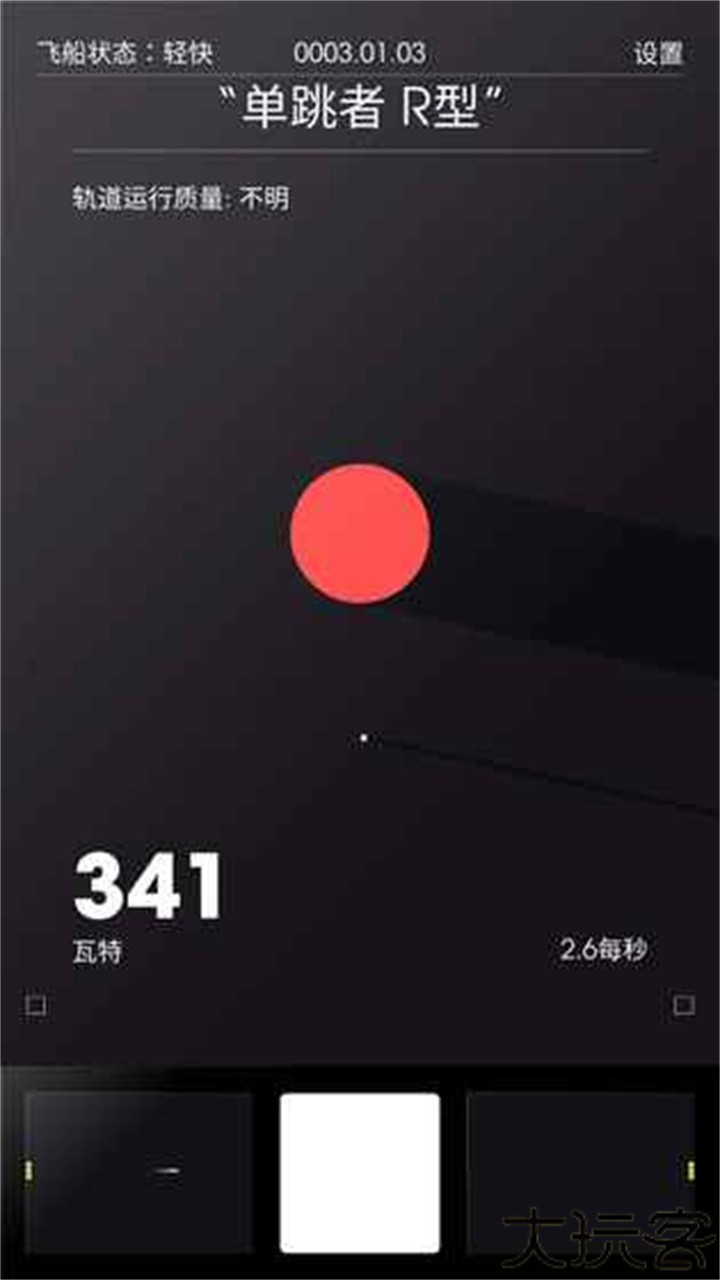
Task: Tap the small square icon on left
Action: coord(36,1006)
